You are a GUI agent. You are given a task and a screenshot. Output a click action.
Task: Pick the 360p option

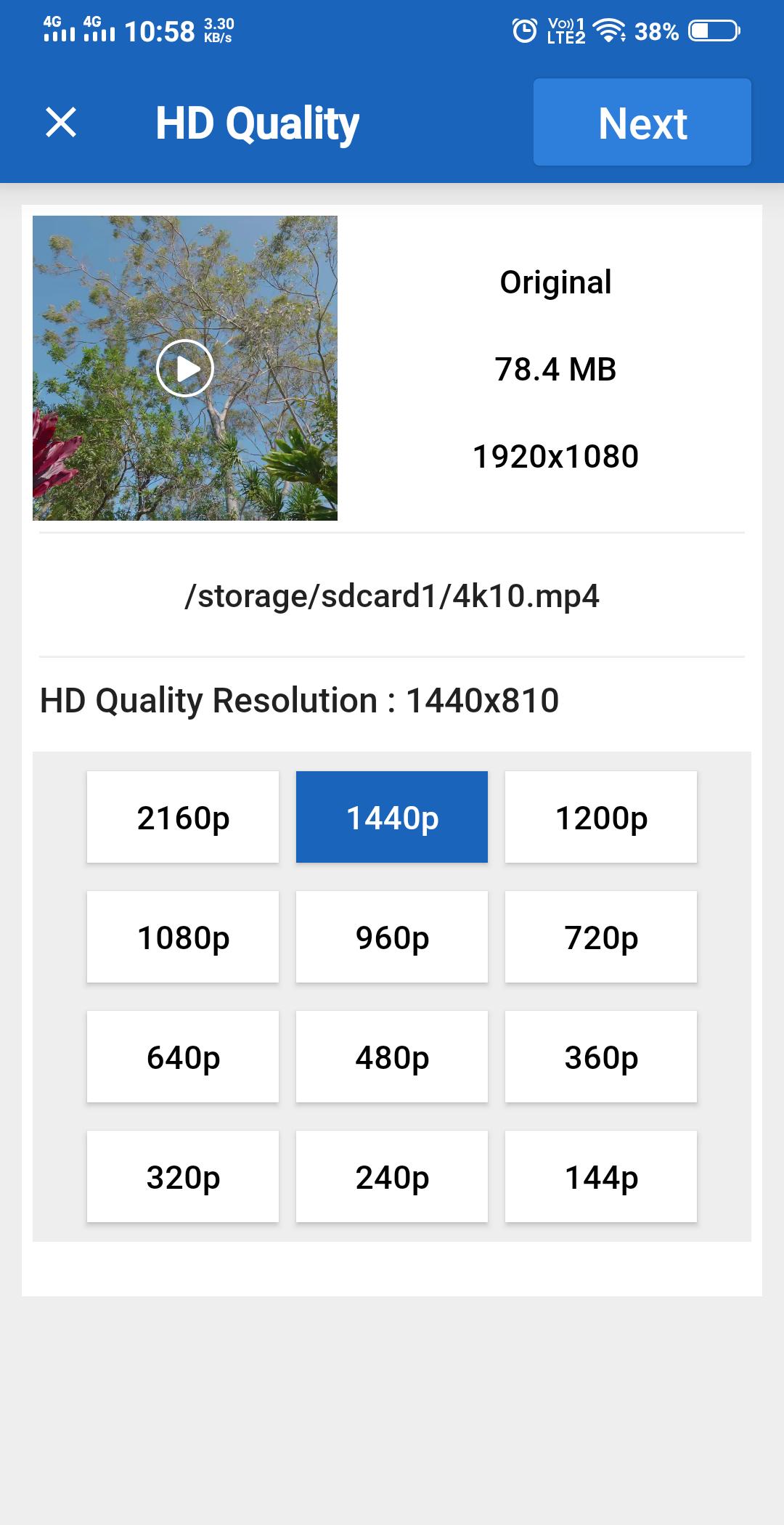tap(601, 1057)
